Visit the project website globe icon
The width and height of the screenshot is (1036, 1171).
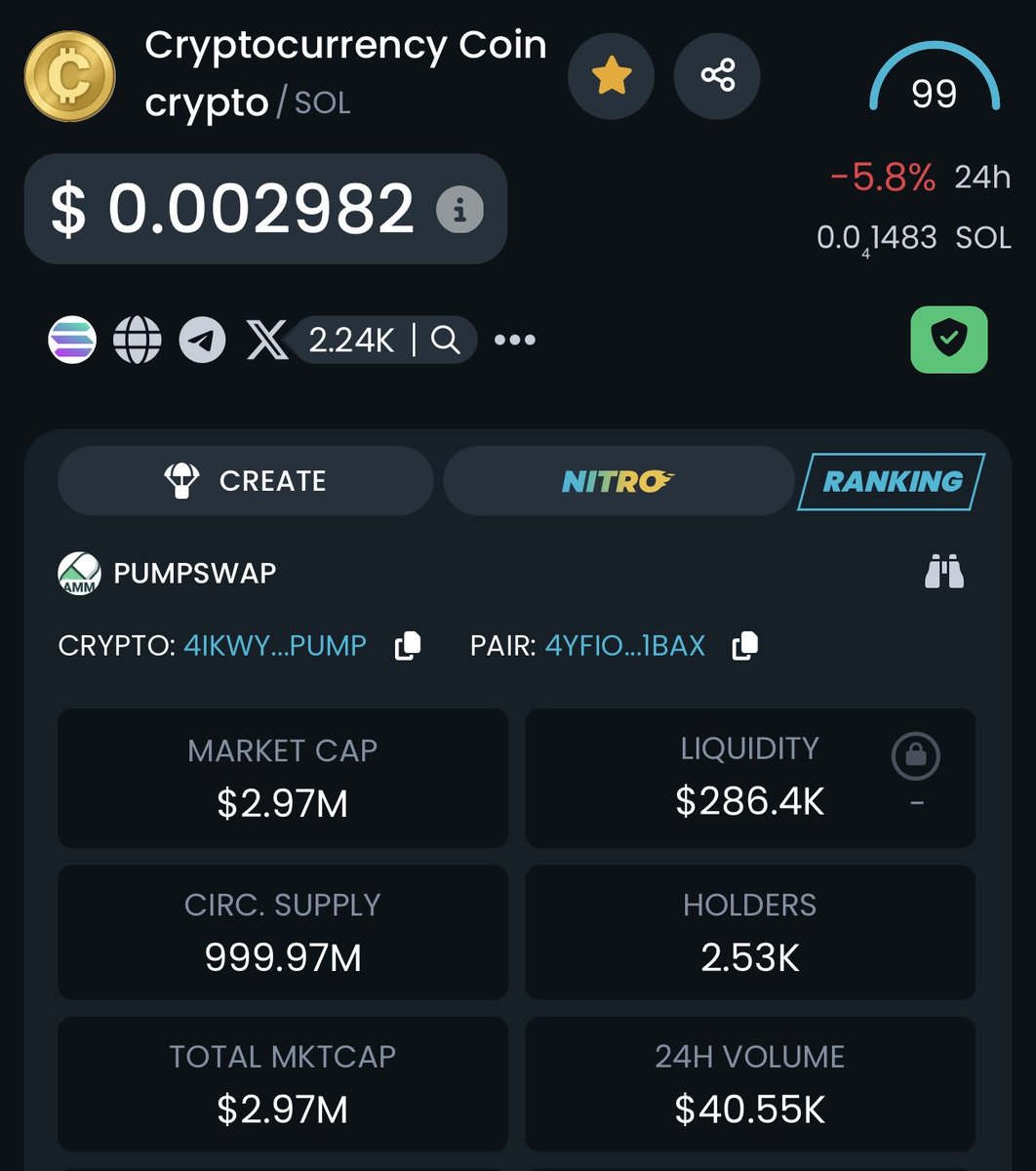(x=137, y=341)
